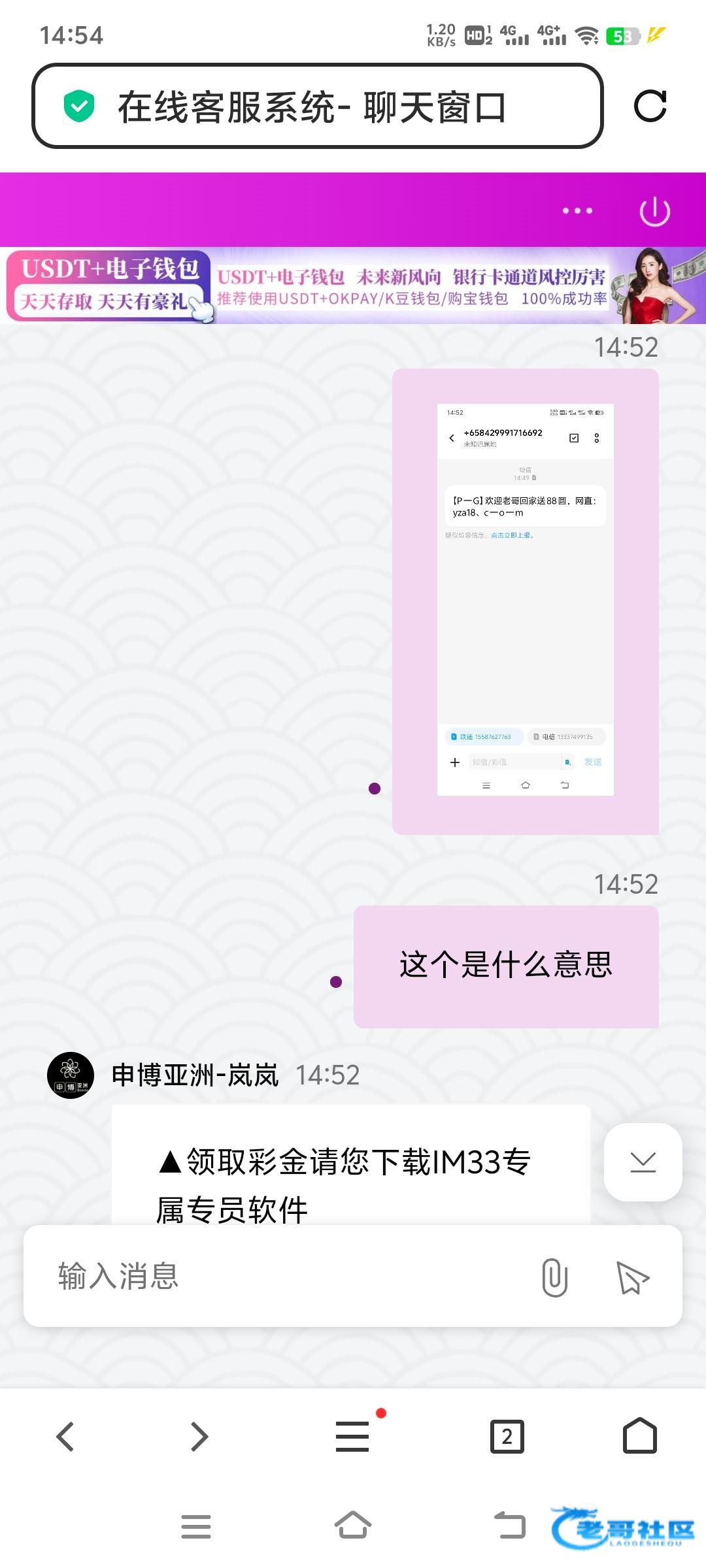This screenshot has height=1568, width=706.
Task: Go forward a page in the browser
Action: click(199, 1437)
